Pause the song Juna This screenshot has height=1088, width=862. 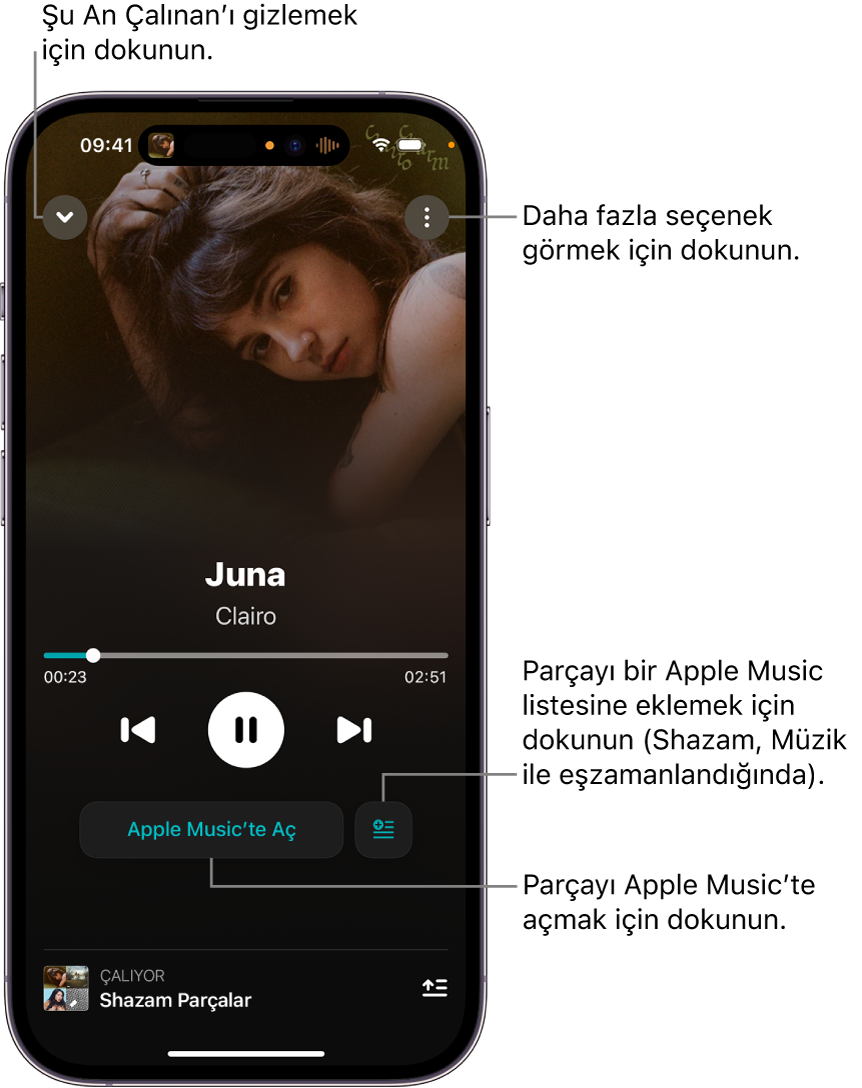click(x=246, y=730)
